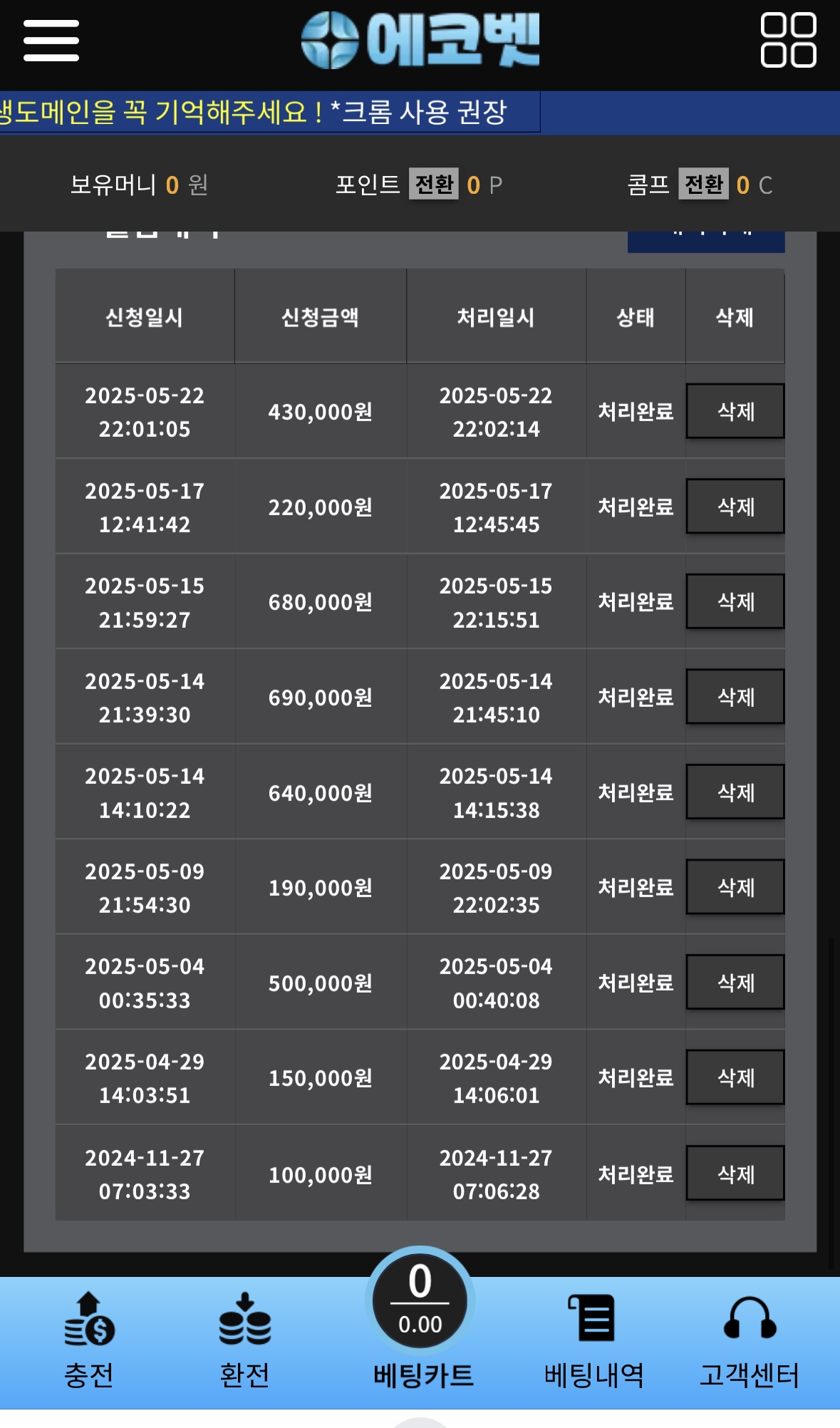This screenshot has height=1428, width=840.
Task: Delete the 680,000원 request row
Action: (x=735, y=601)
